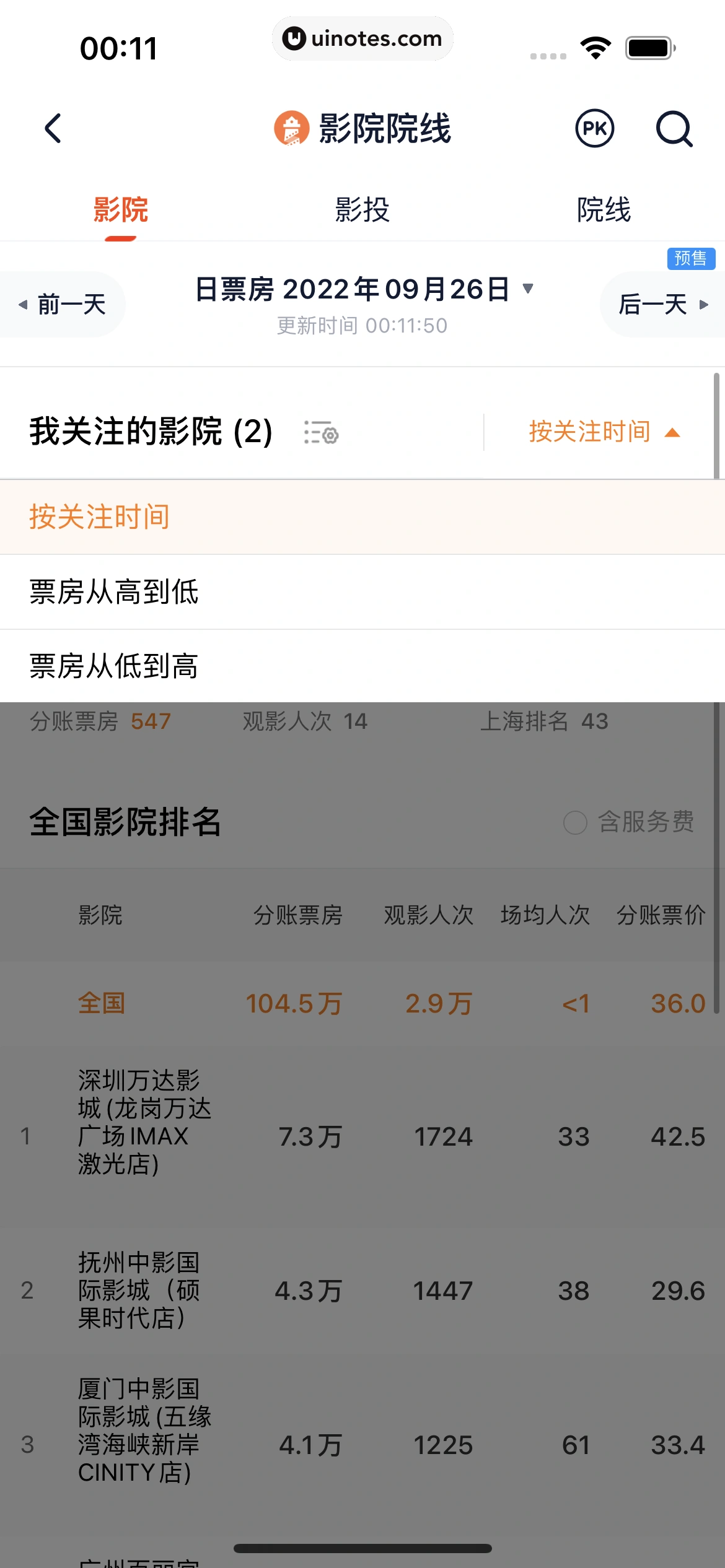Image resolution: width=725 pixels, height=1568 pixels.
Task: Toggle the 含服务费 option
Action: pos(575,822)
